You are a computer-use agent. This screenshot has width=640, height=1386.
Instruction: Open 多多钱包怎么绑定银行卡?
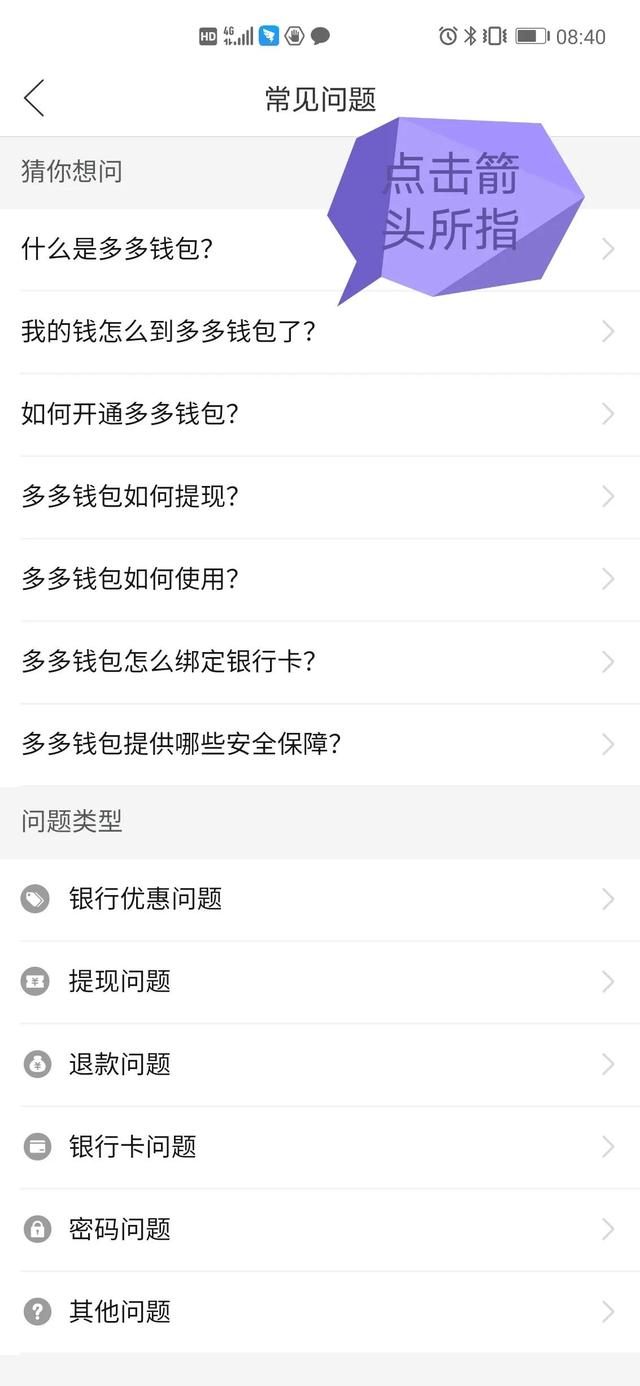point(320,662)
